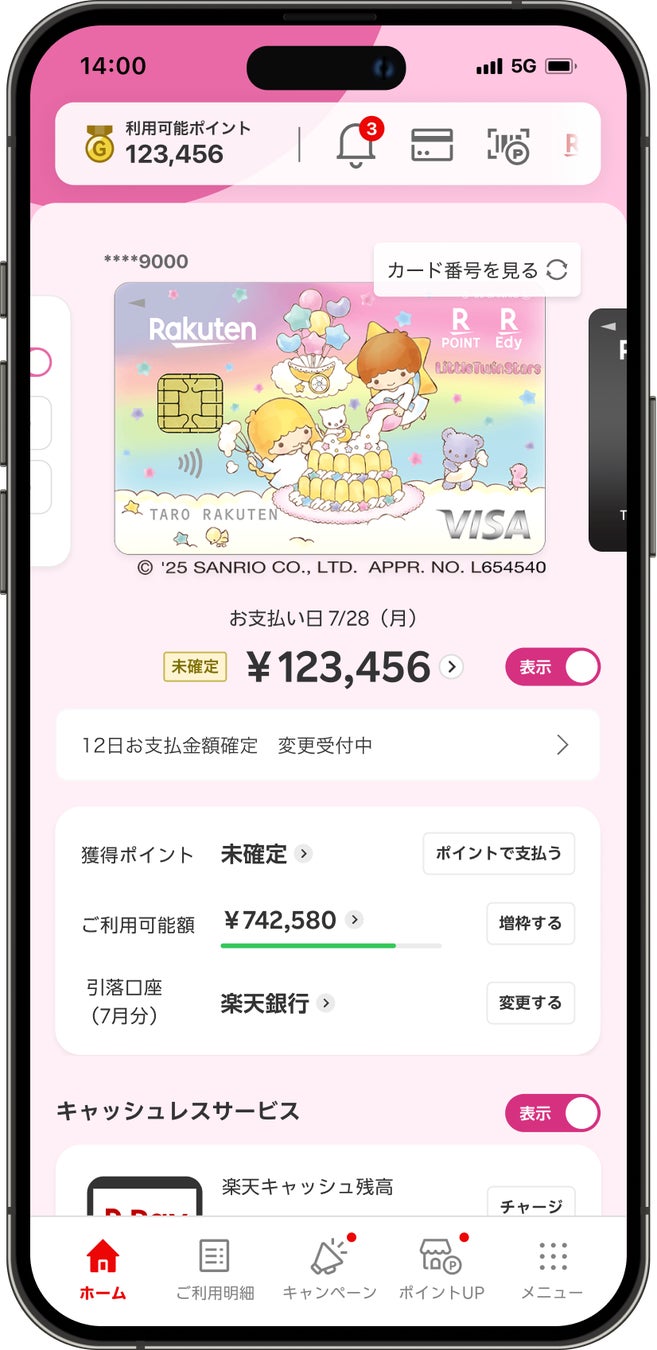Image resolution: width=657 pixels, height=1350 pixels.
Task: Tap 増枠する button
Action: 531,923
